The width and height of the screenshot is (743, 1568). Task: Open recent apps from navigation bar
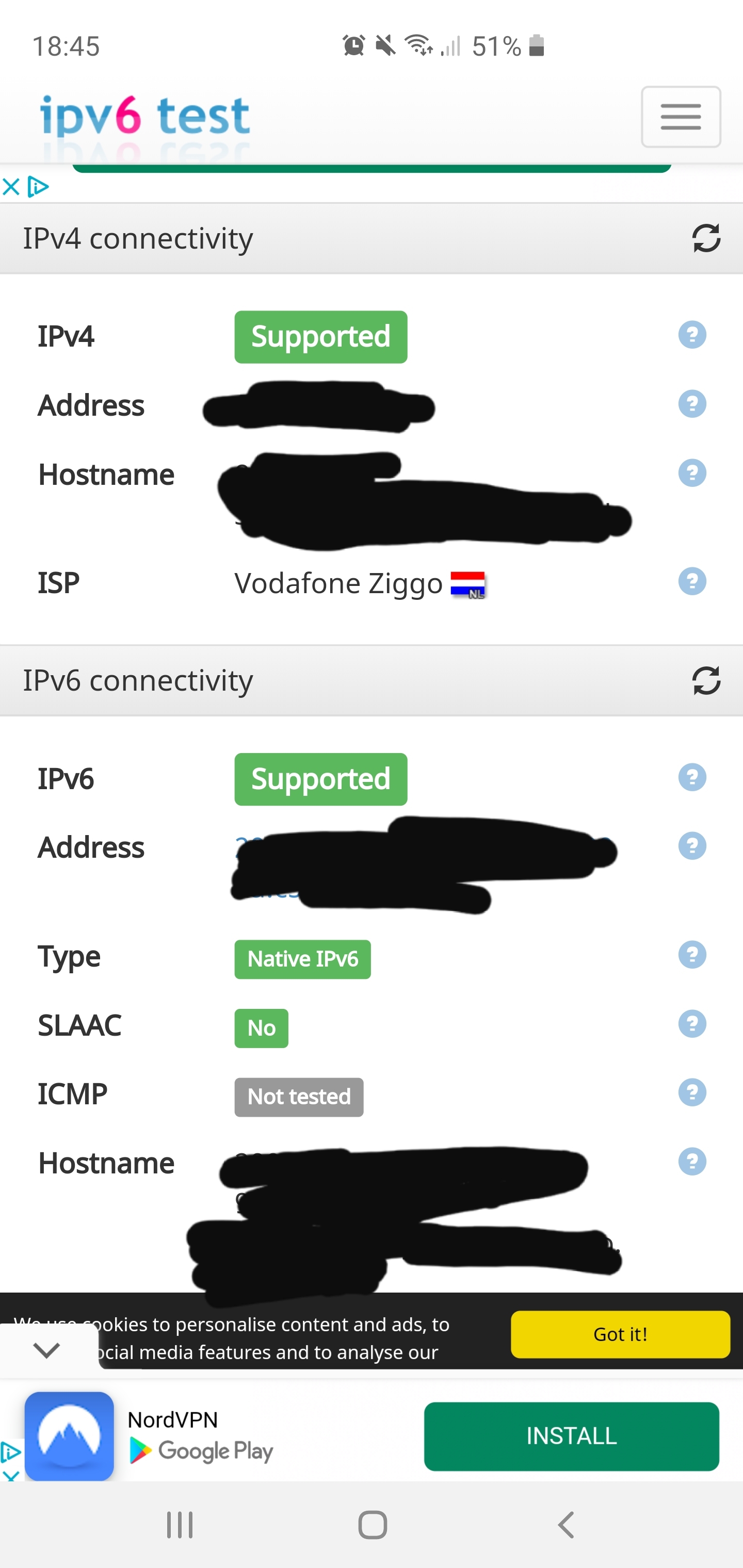coord(180,1525)
